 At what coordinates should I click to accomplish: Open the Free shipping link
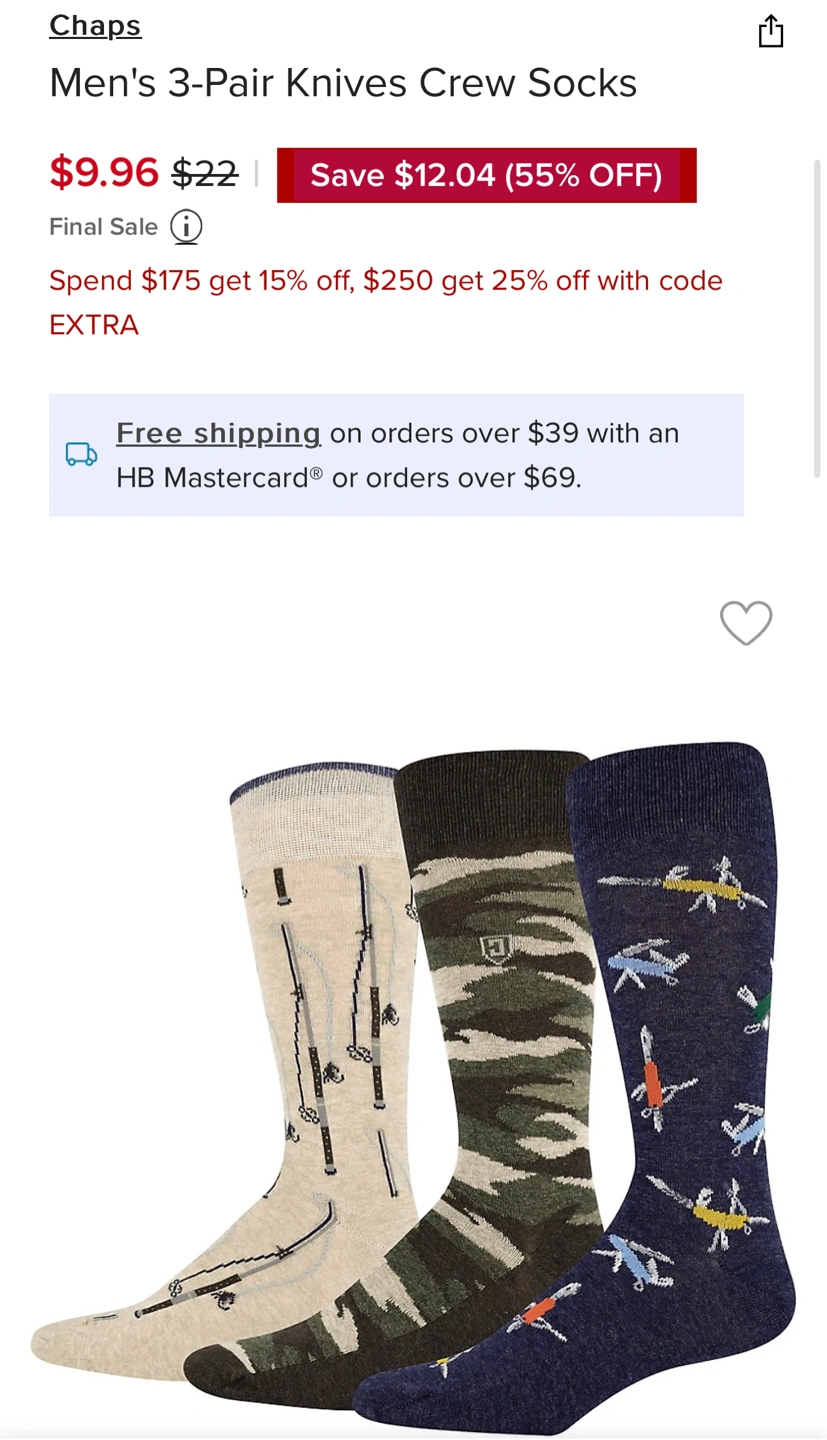click(x=218, y=433)
